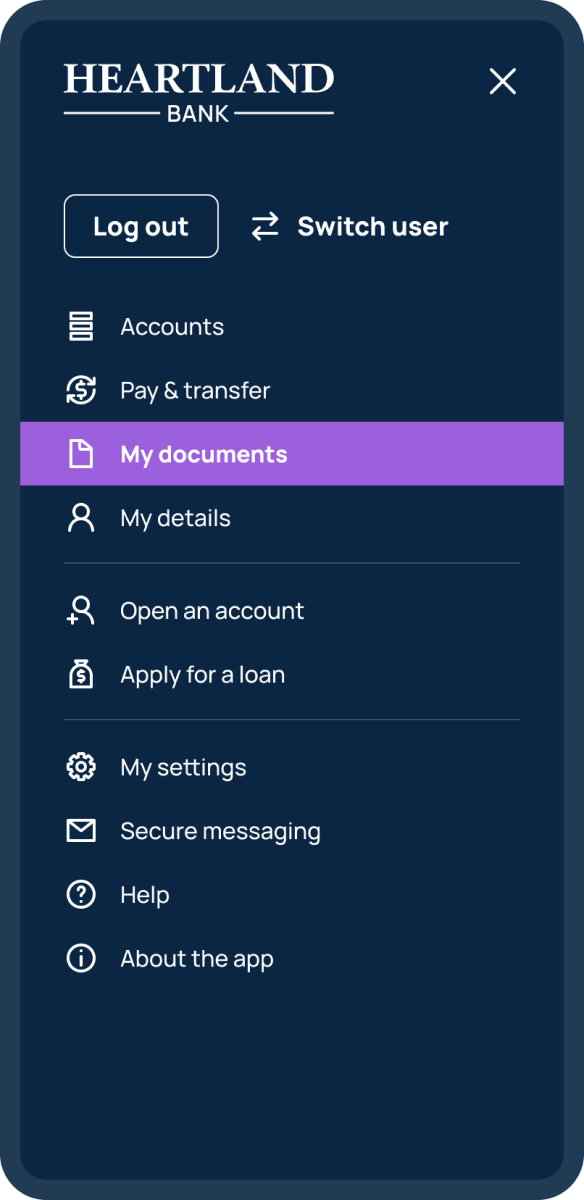Choose Open an account
This screenshot has height=1200, width=584.
point(292,611)
